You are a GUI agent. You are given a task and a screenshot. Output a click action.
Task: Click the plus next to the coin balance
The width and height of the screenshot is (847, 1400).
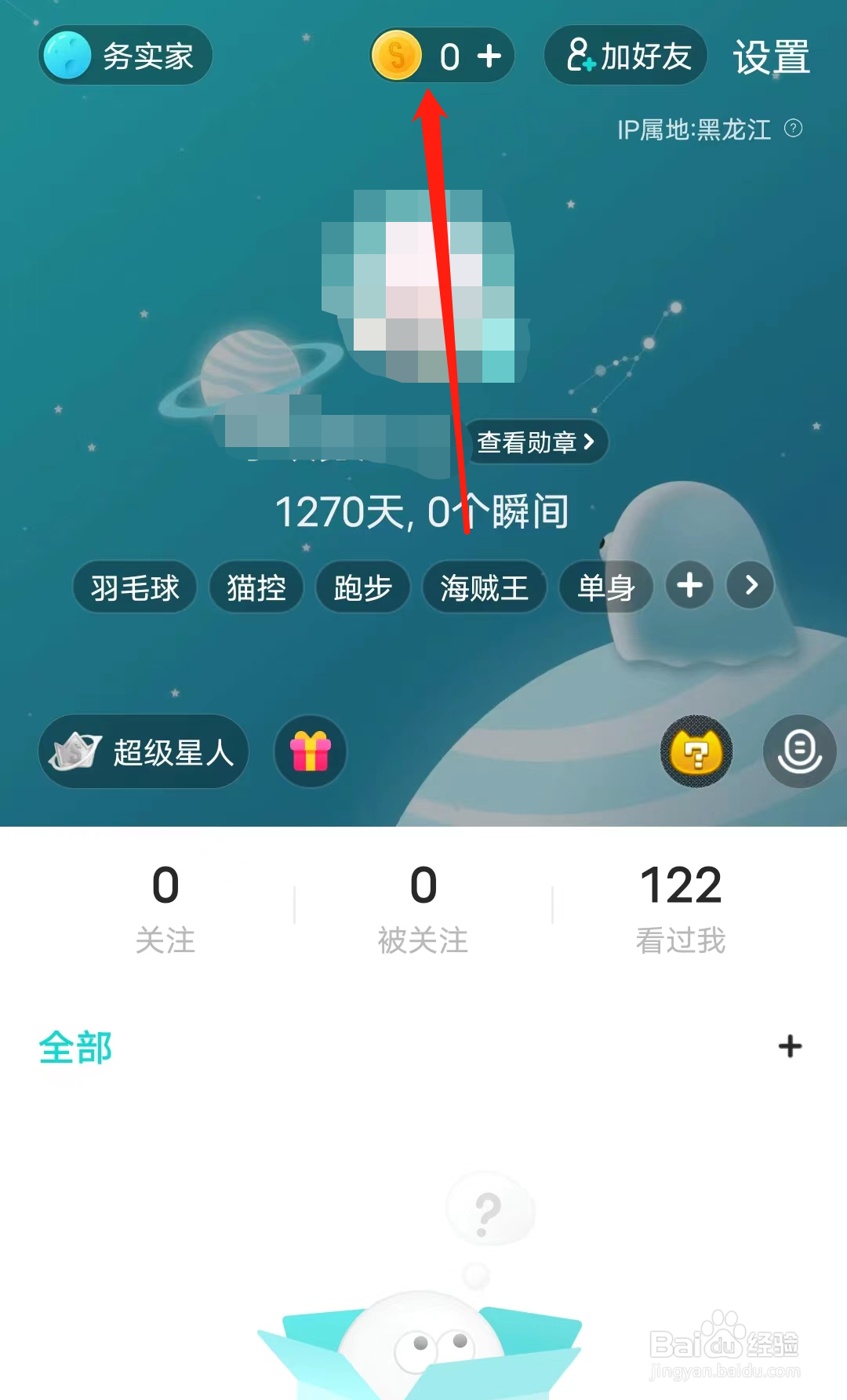[x=490, y=55]
